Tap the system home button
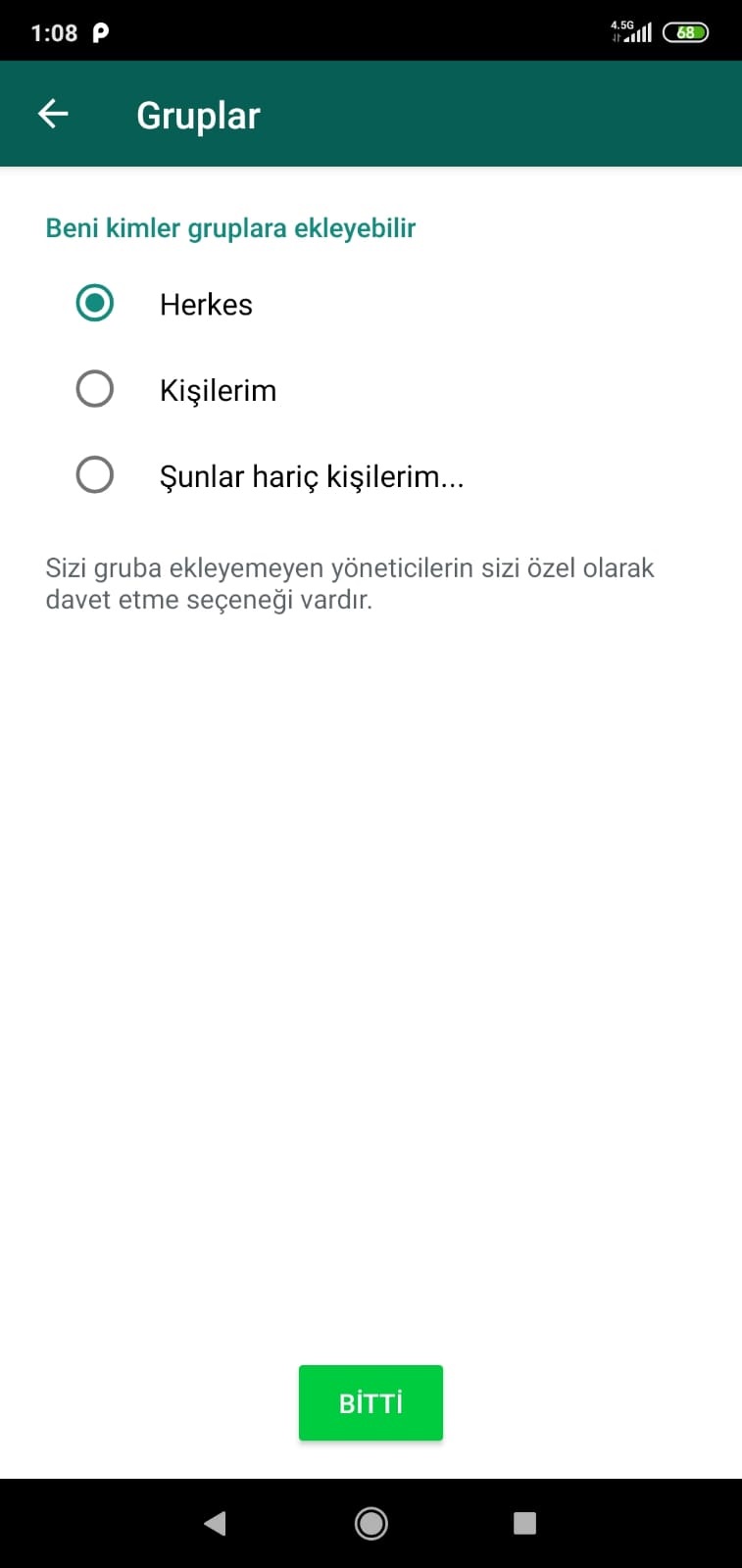 371,1523
